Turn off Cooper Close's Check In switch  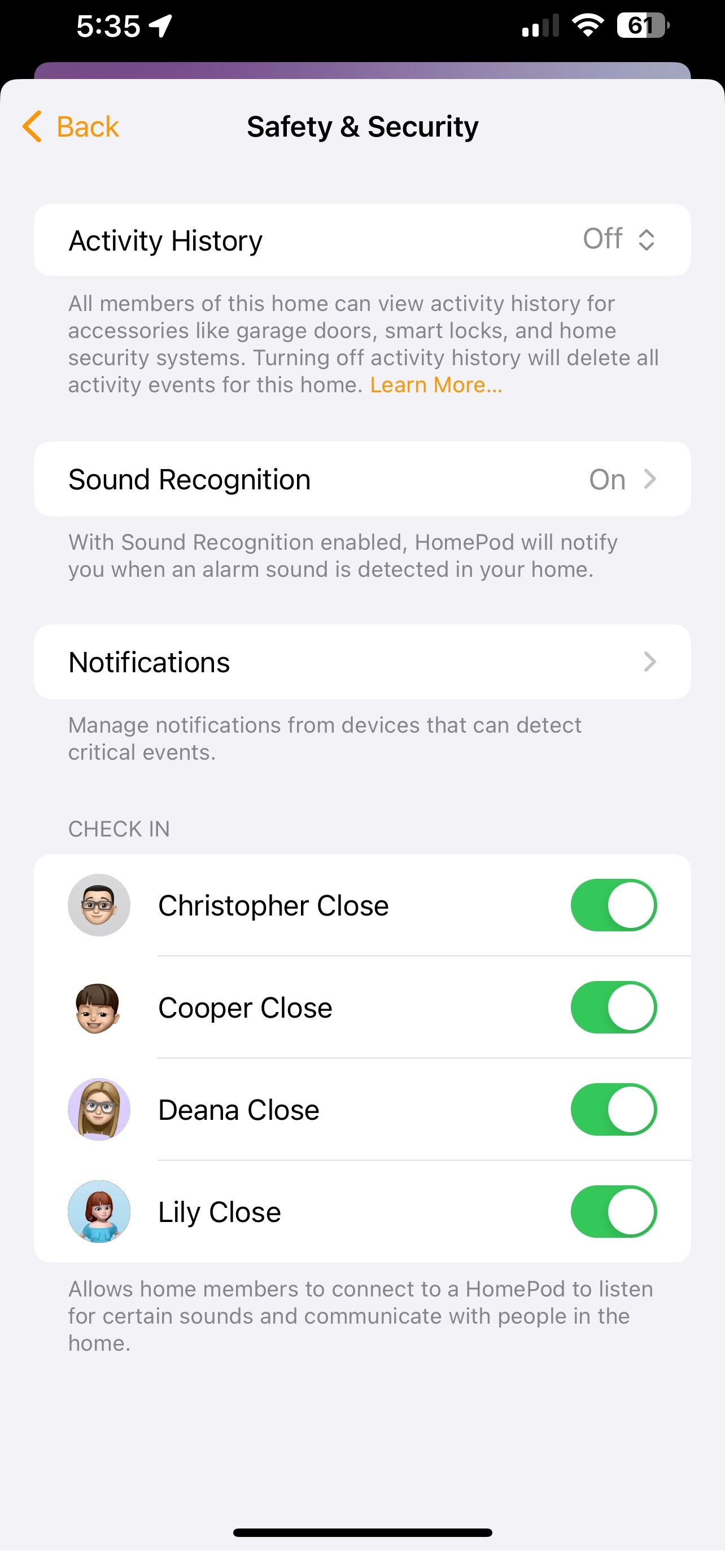click(614, 1008)
